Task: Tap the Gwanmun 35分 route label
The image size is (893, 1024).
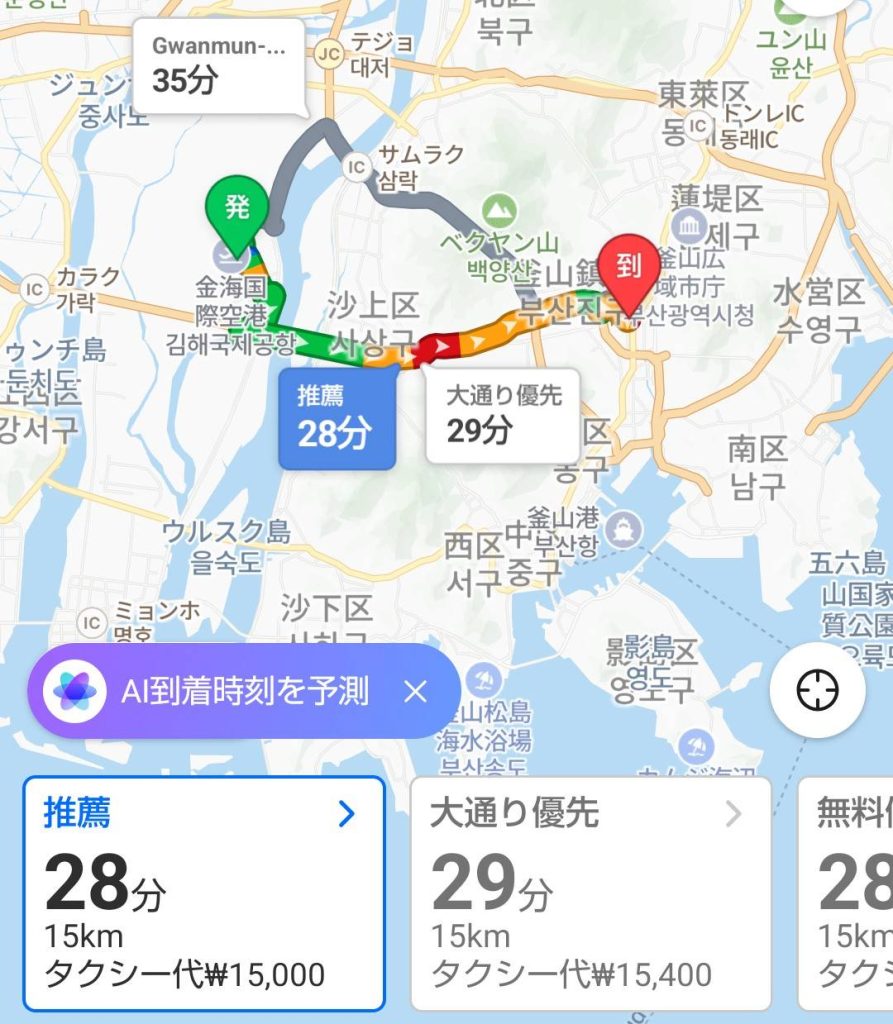Action: (x=218, y=66)
